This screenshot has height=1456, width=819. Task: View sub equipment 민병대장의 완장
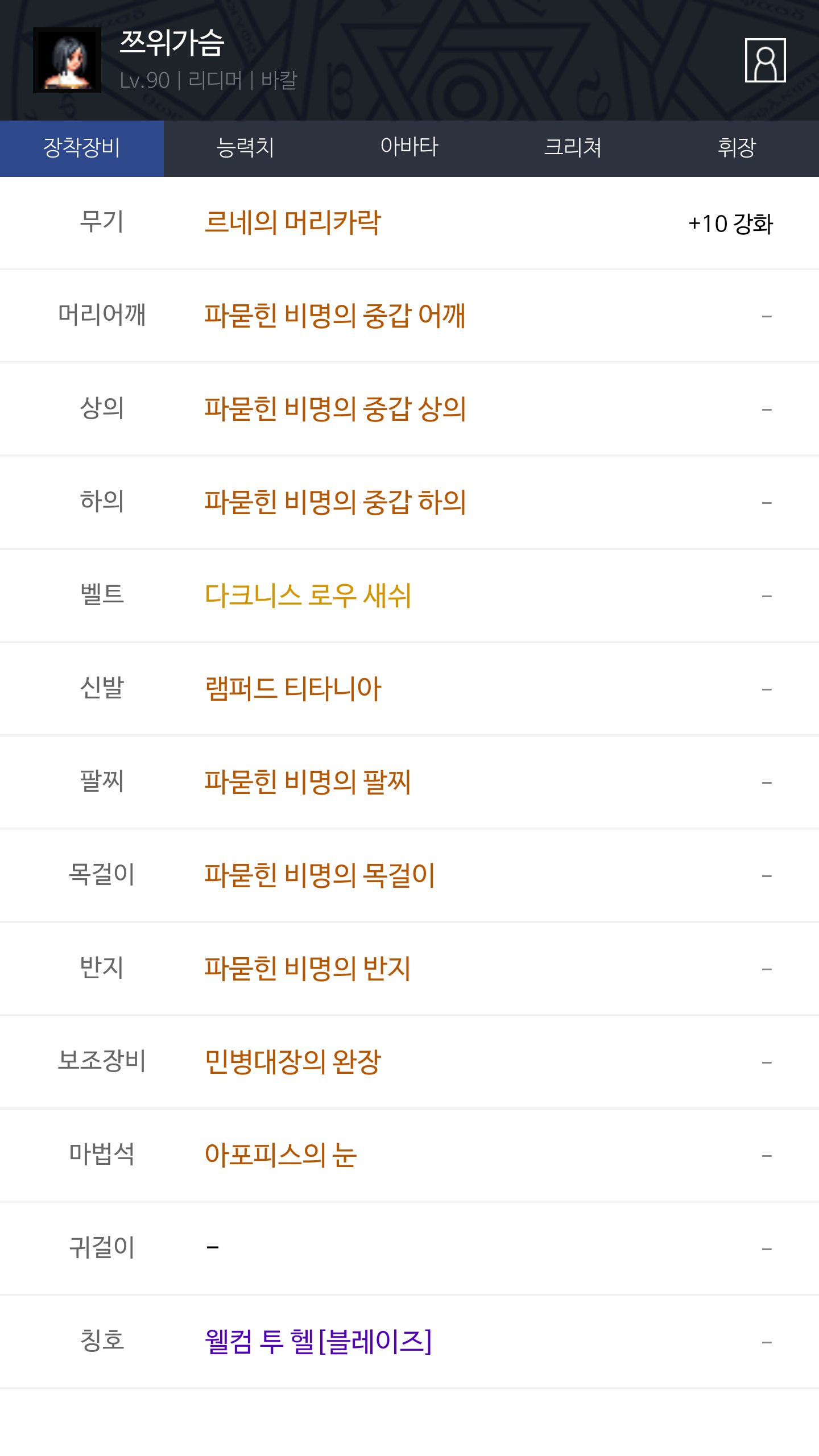click(293, 1062)
